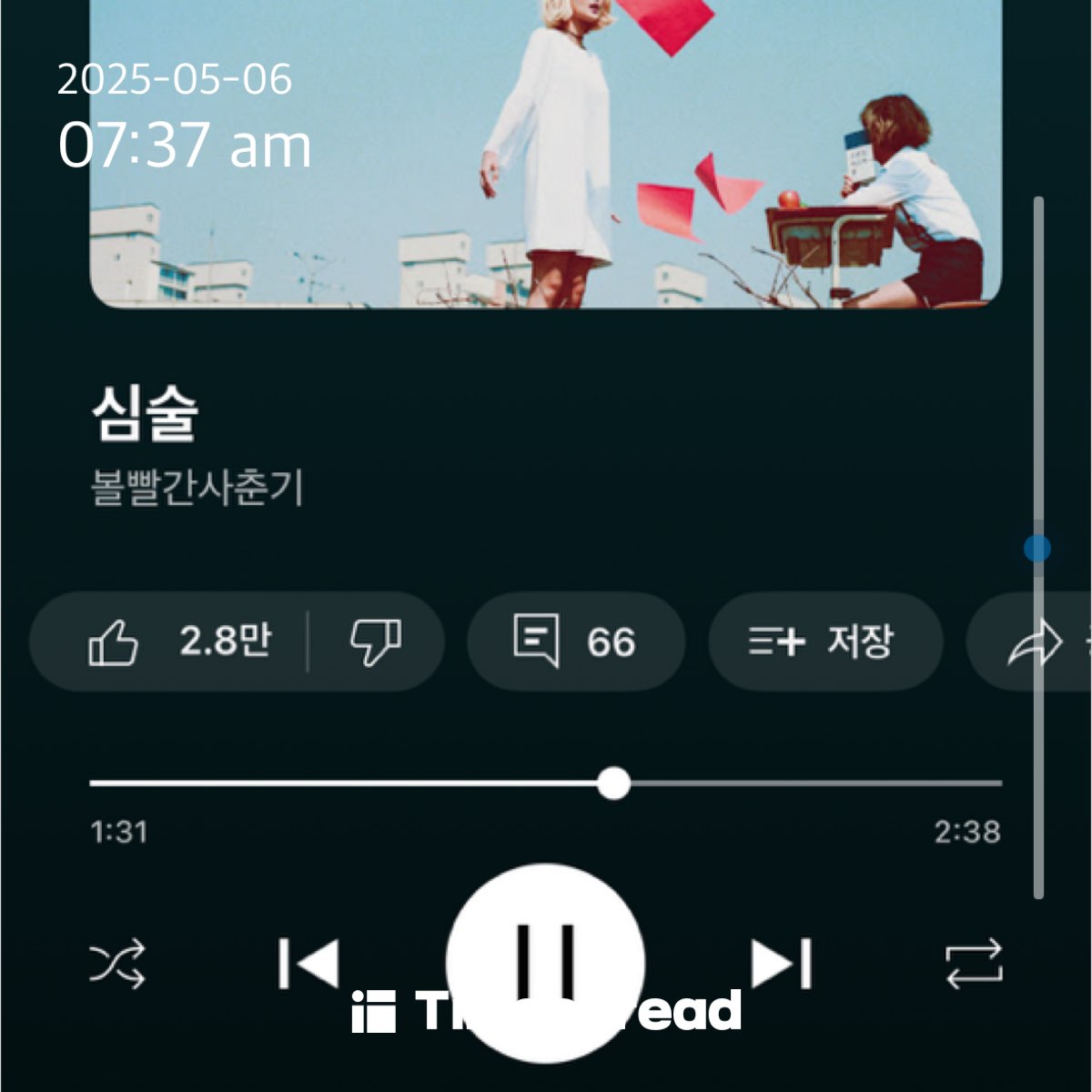The width and height of the screenshot is (1092, 1092).
Task: Pause the playing song
Action: pos(545,962)
